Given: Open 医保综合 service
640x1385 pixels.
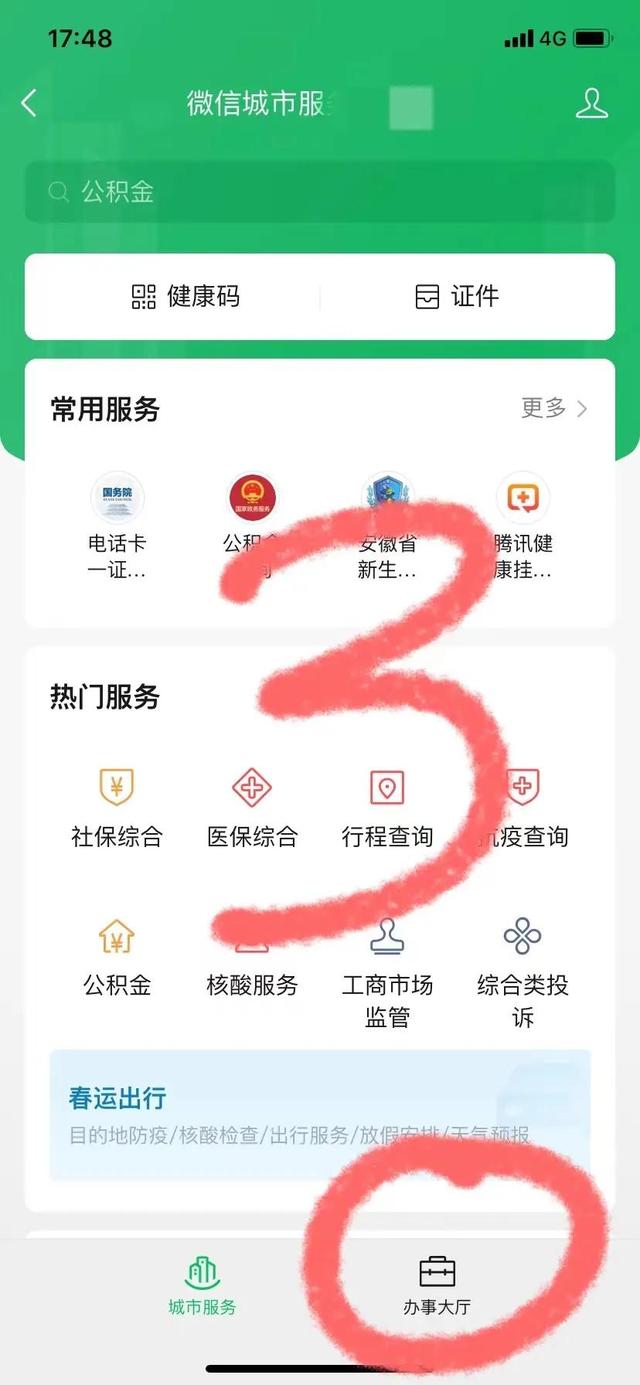Looking at the screenshot, I should [x=252, y=808].
